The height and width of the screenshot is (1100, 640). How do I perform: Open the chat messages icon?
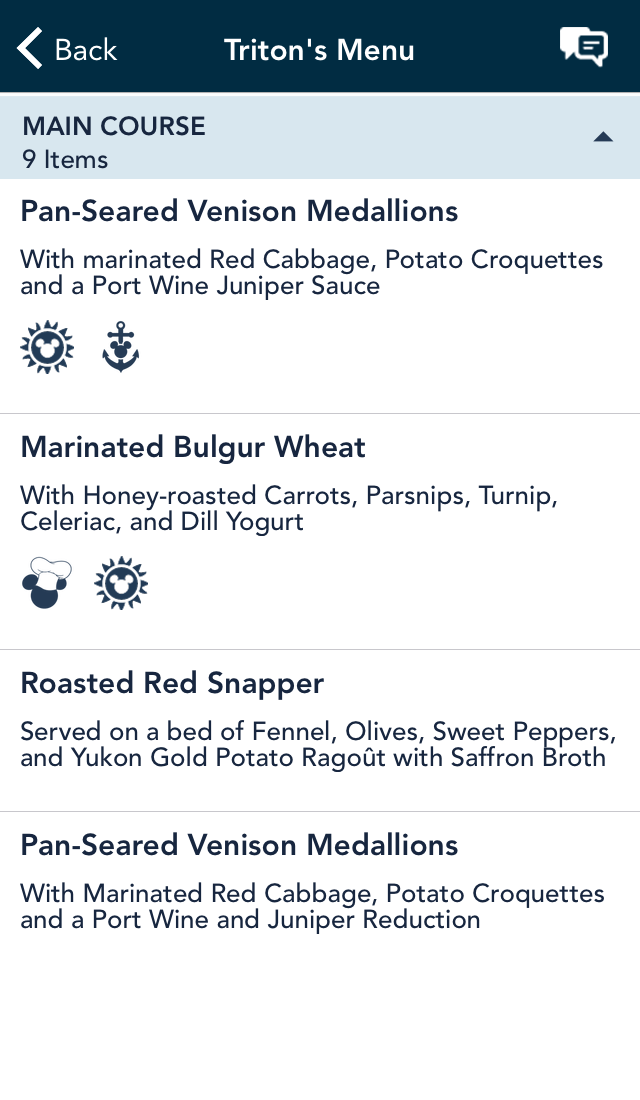[583, 48]
